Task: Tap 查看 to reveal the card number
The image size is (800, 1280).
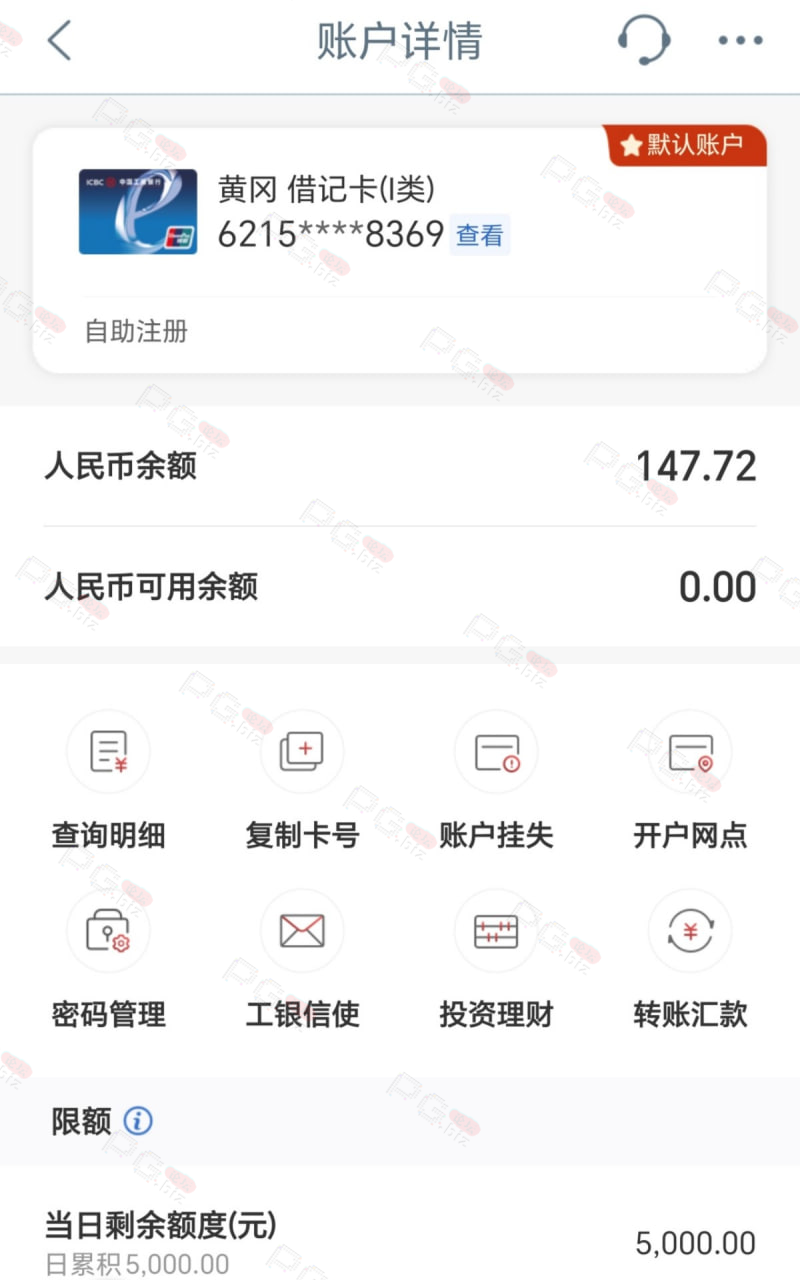Action: tap(480, 235)
